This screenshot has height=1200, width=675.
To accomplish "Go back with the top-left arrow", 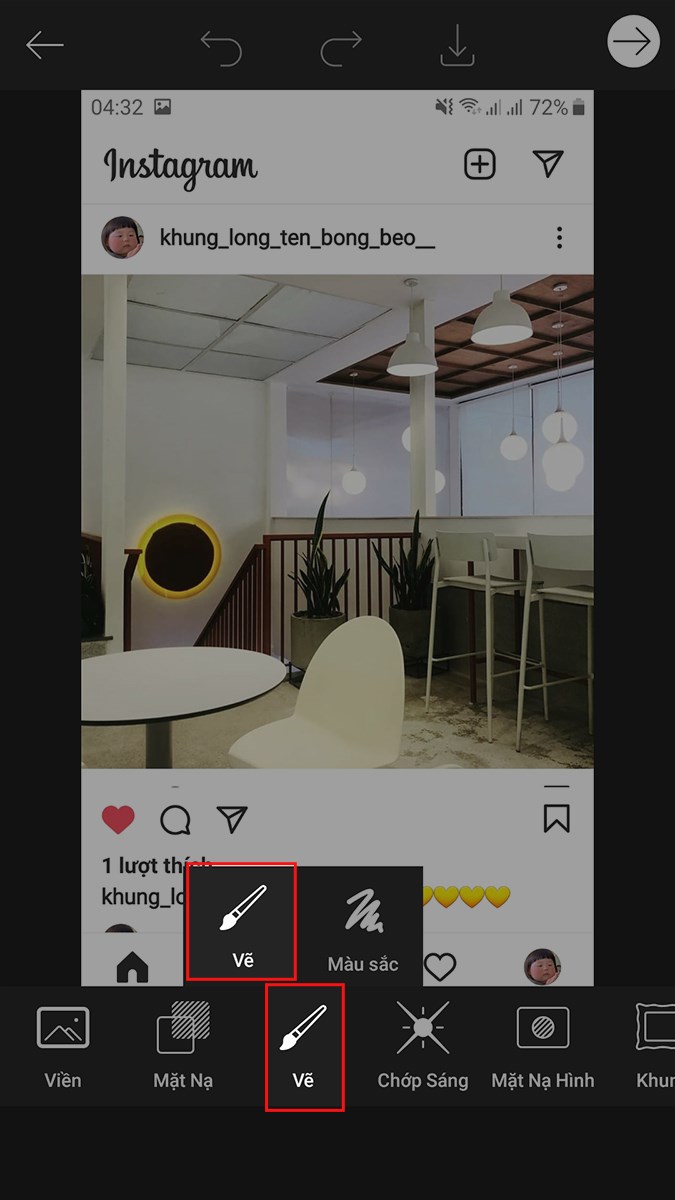I will [45, 45].
